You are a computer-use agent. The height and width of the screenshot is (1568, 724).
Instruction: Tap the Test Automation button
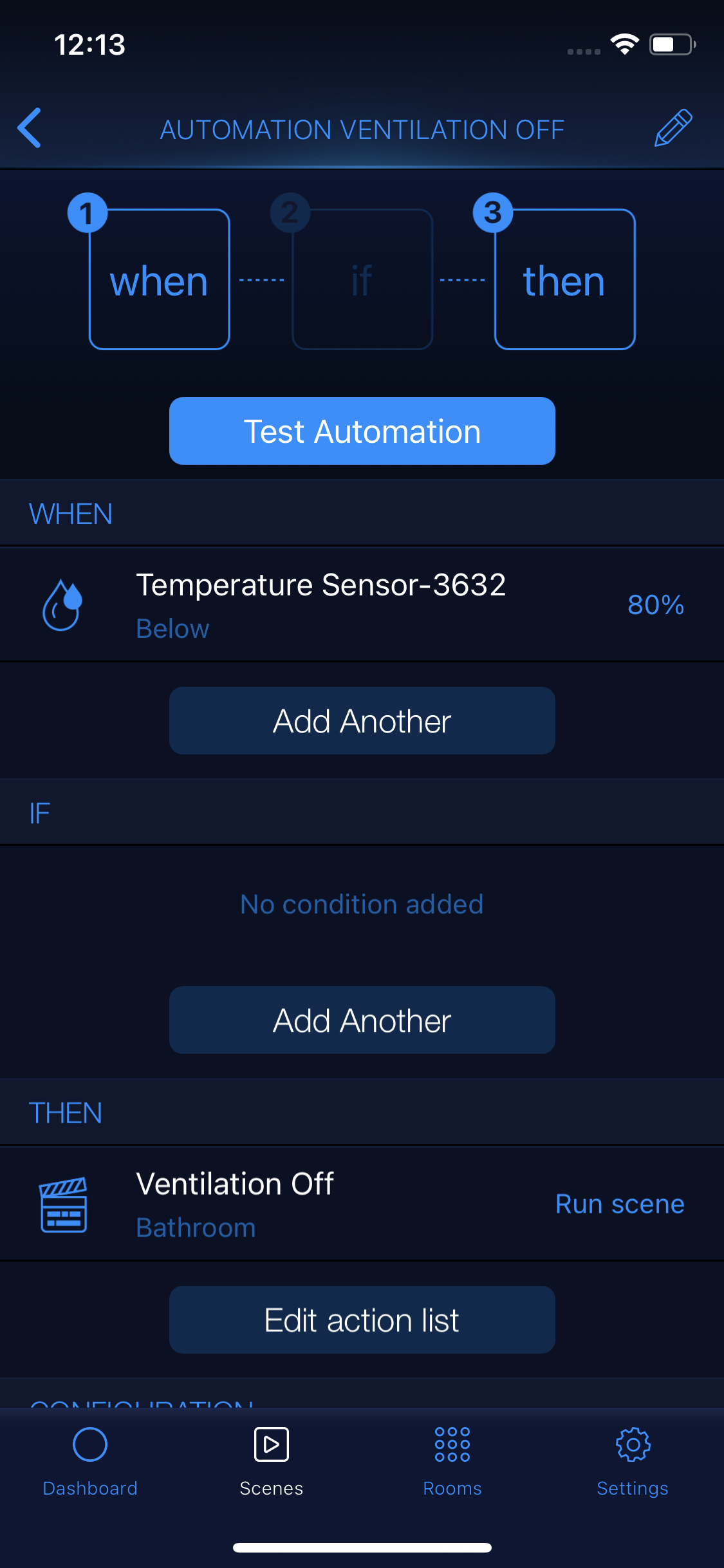tap(362, 431)
